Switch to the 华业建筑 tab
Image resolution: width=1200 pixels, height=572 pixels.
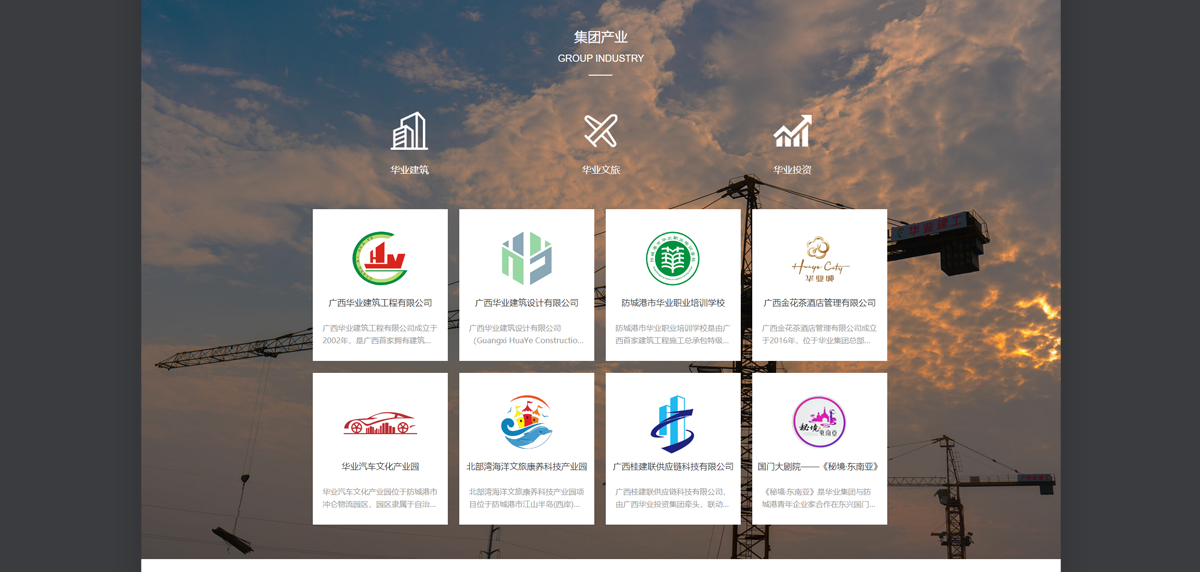(x=409, y=143)
